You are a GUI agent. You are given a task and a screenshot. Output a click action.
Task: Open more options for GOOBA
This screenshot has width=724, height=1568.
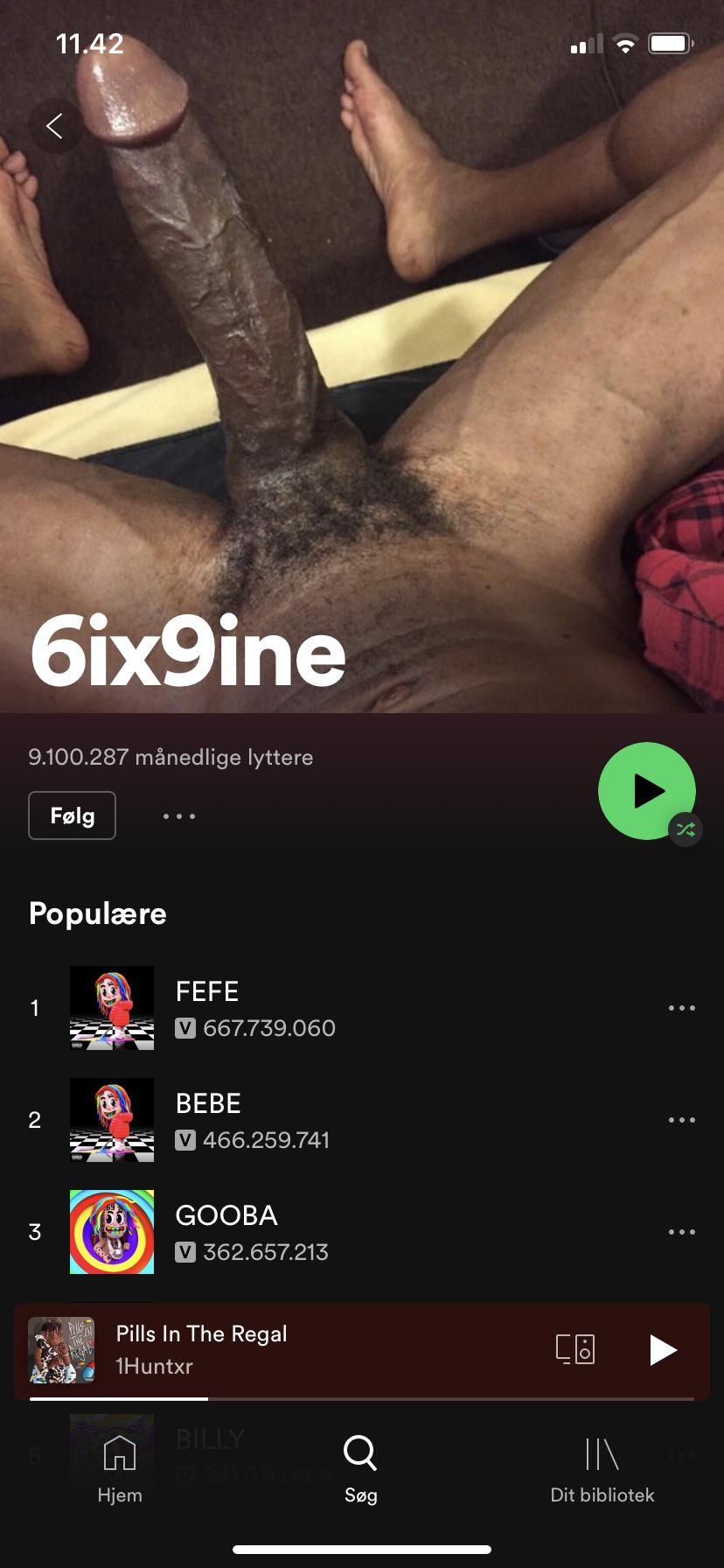click(x=681, y=1232)
